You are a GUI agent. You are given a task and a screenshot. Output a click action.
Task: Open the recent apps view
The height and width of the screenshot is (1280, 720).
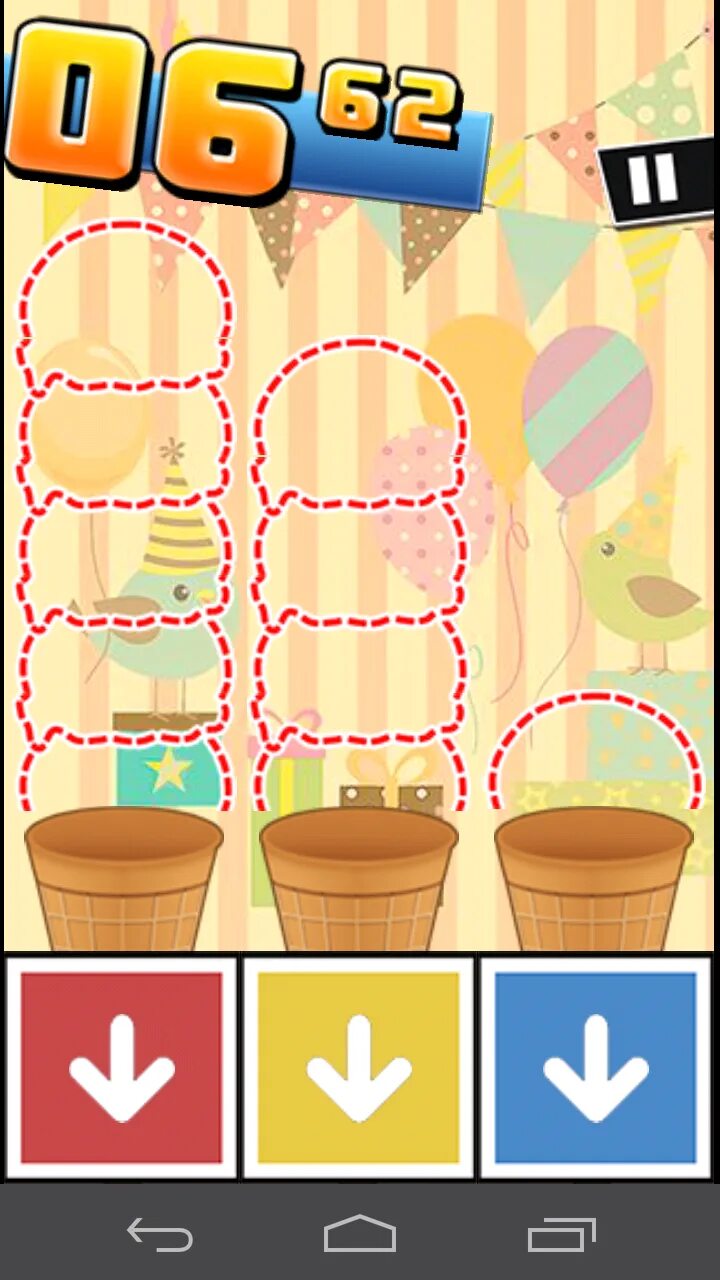[x=561, y=1234]
